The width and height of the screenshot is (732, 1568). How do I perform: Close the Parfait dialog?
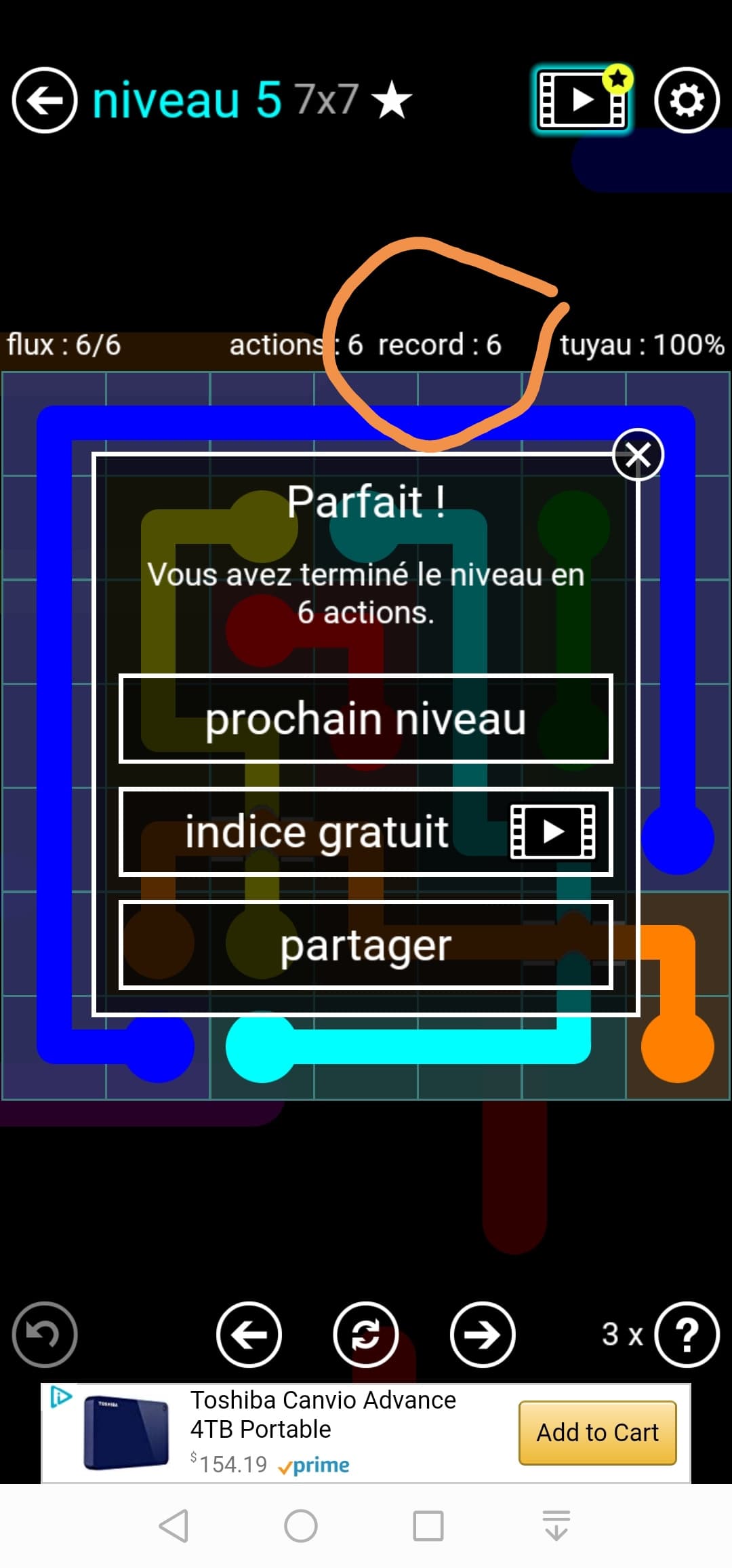(x=638, y=454)
